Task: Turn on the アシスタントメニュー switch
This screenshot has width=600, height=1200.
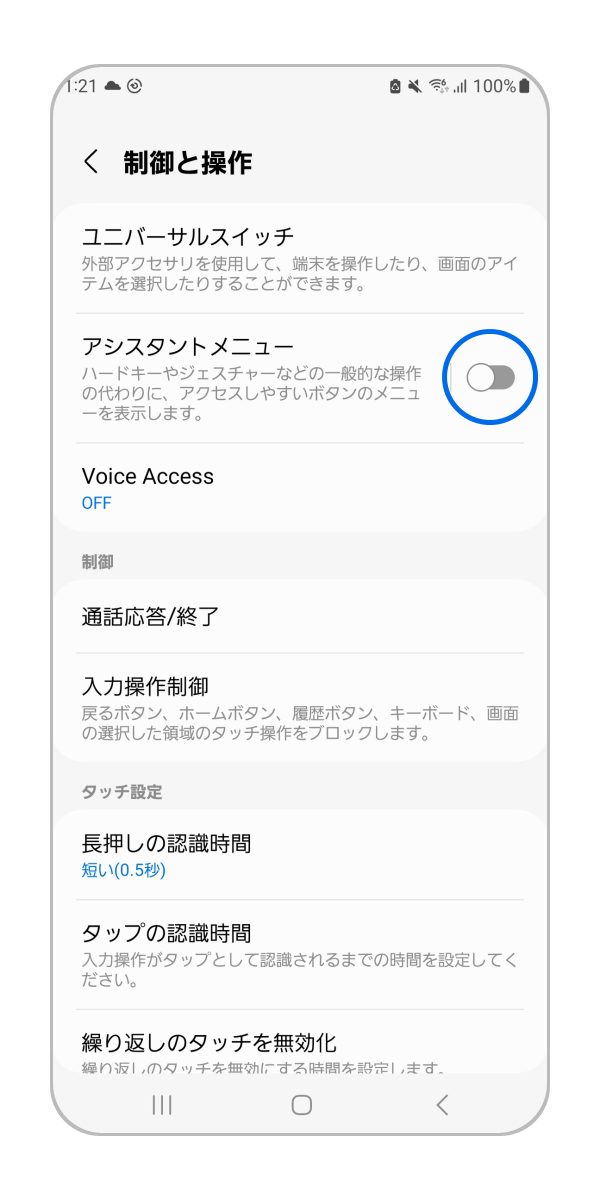Action: click(490, 377)
